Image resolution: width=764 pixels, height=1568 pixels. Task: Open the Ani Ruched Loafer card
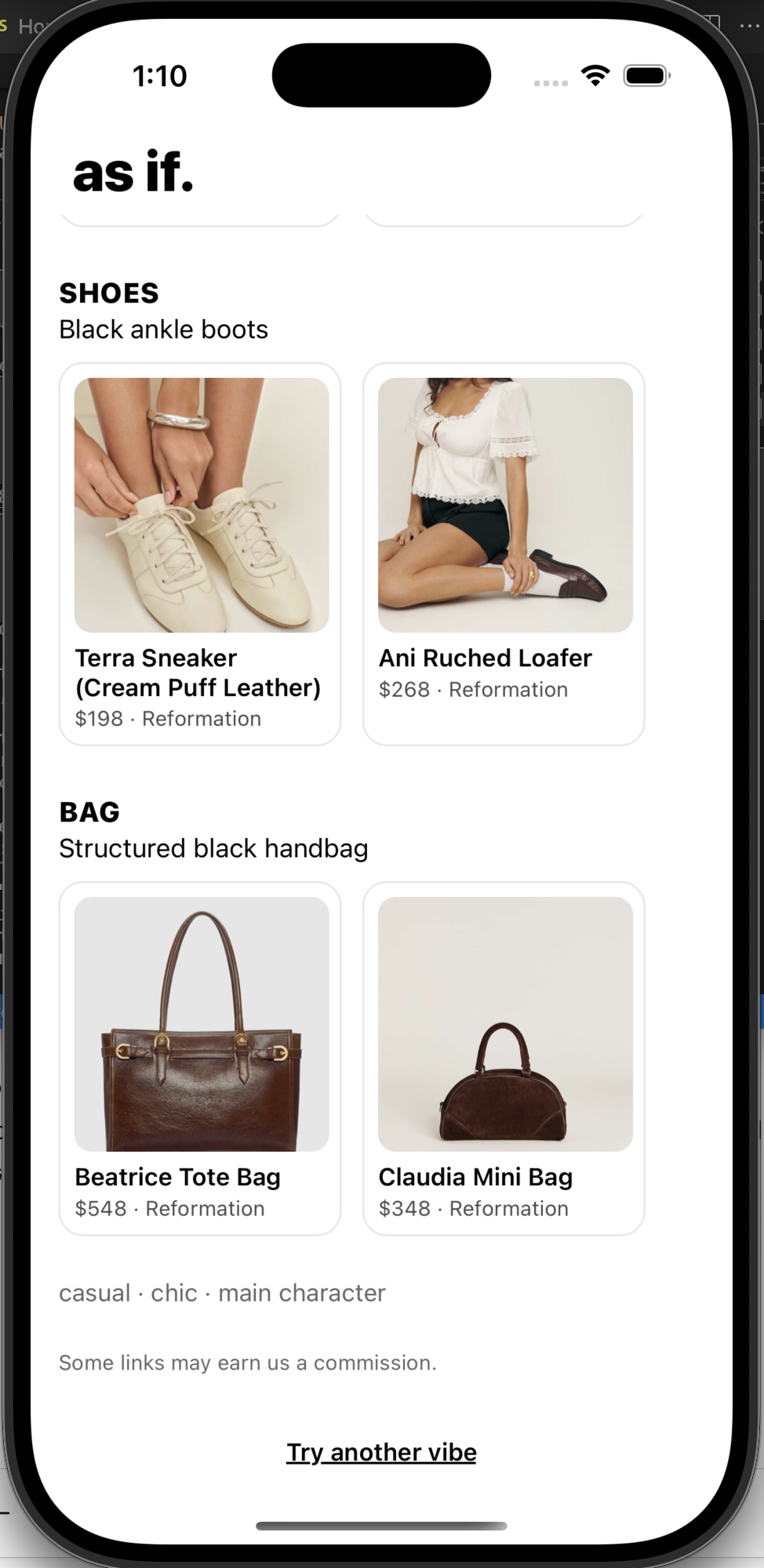pyautogui.click(x=504, y=553)
